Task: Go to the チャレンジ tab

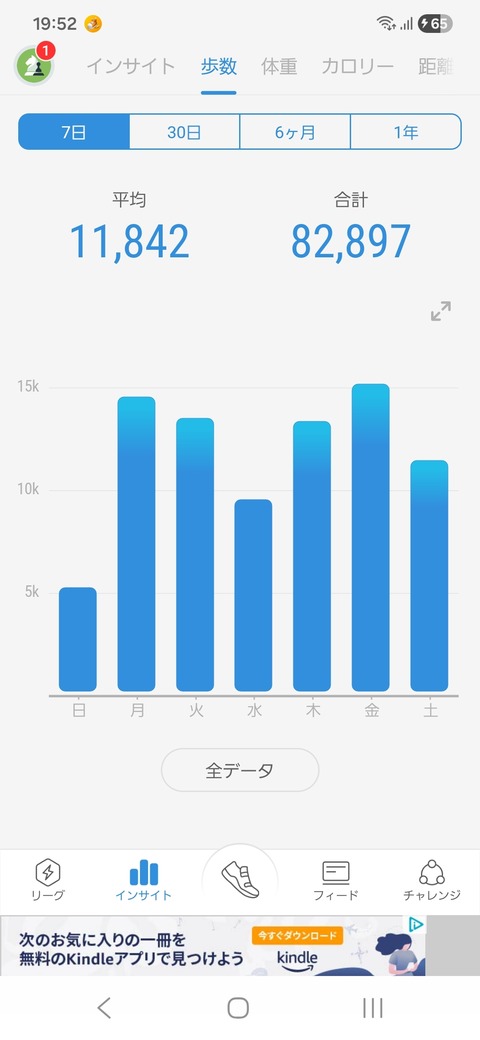Action: (x=432, y=880)
